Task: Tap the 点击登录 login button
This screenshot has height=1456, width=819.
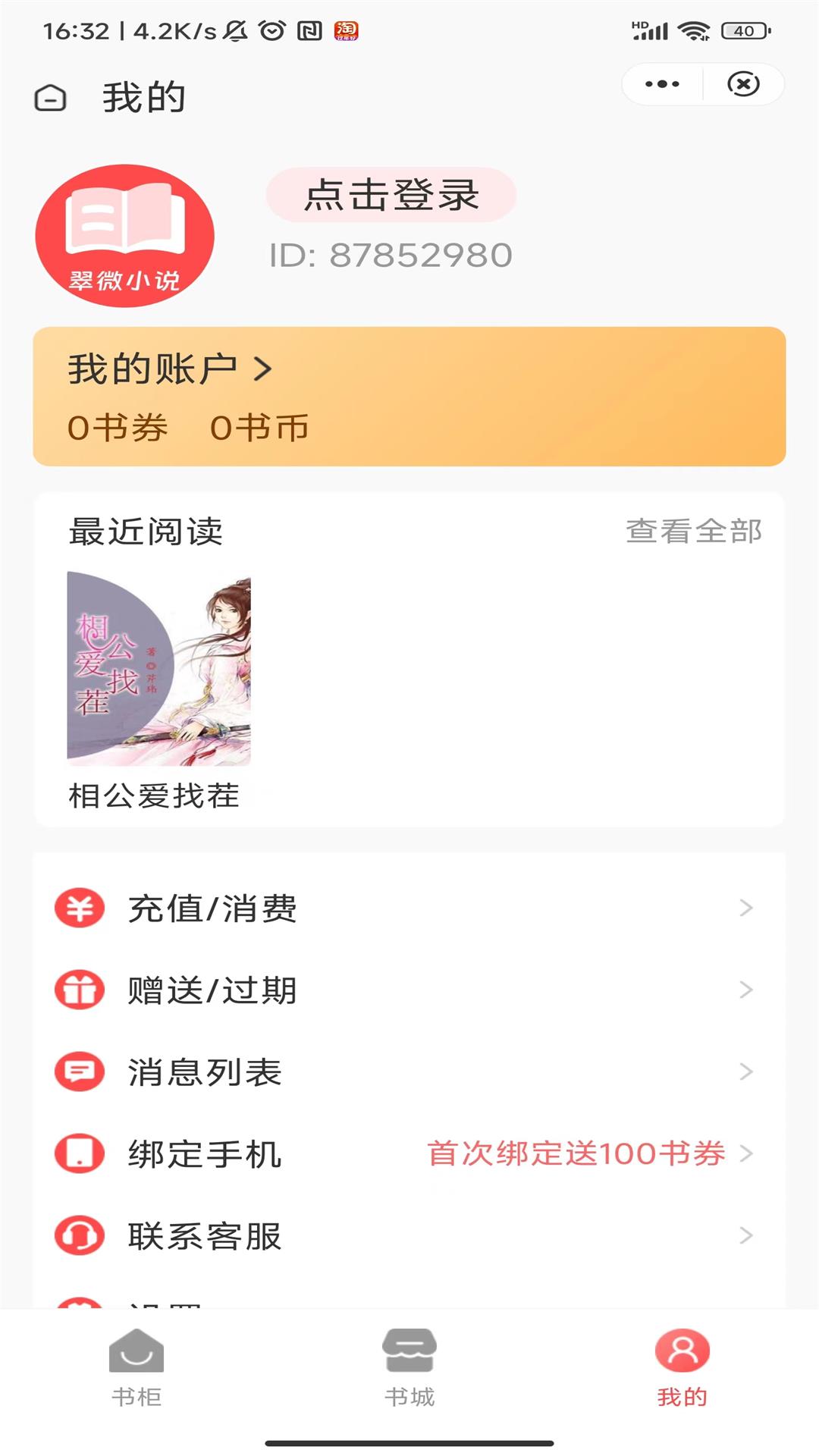Action: [x=393, y=196]
